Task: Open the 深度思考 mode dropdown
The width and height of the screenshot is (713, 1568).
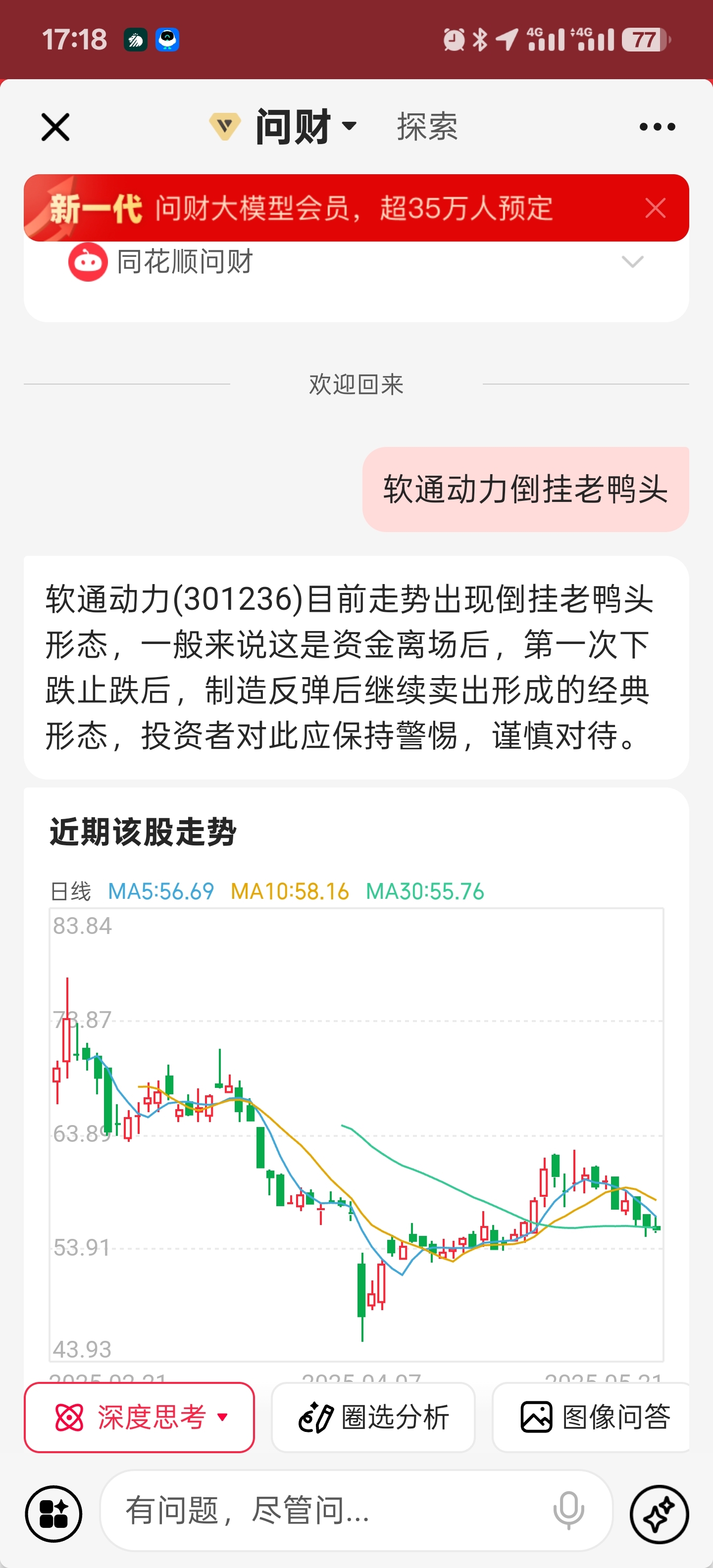Action: [x=140, y=1417]
